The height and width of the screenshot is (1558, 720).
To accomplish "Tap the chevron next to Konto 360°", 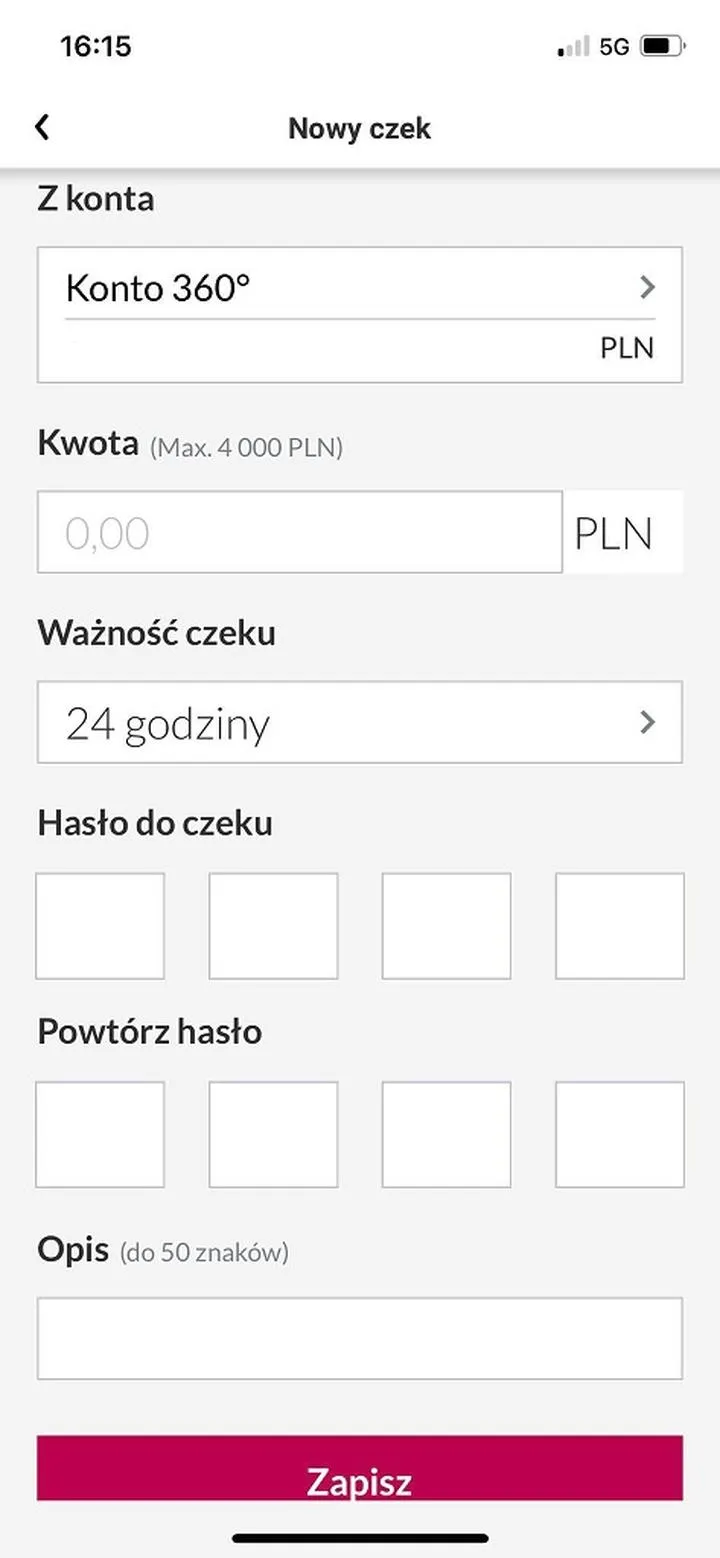I will click(x=647, y=288).
